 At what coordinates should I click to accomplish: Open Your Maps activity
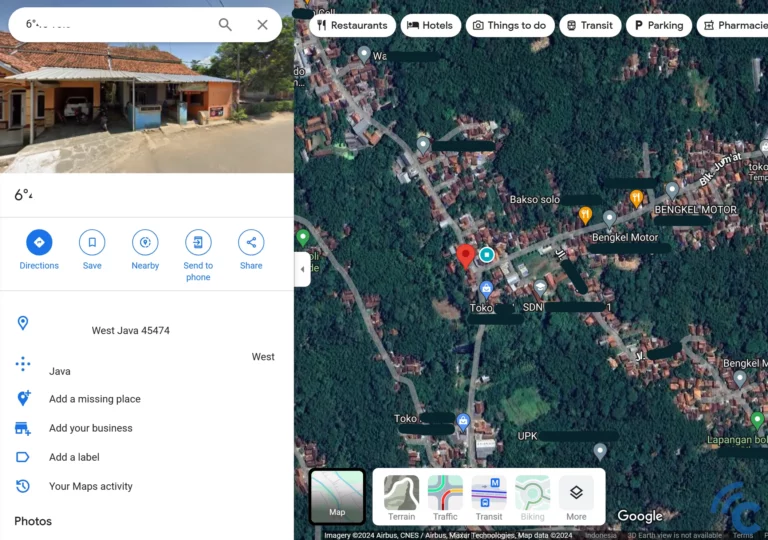coord(90,486)
